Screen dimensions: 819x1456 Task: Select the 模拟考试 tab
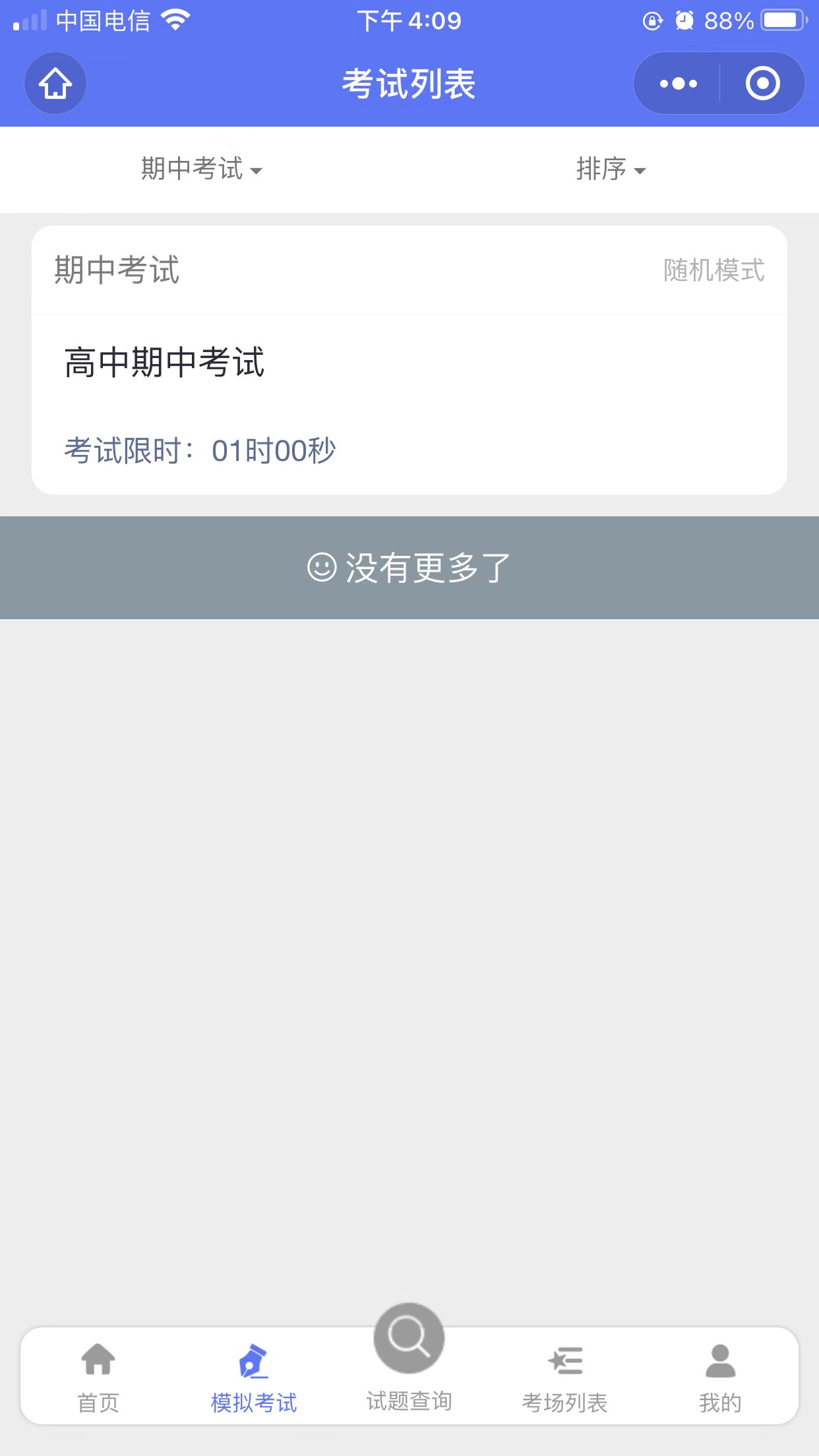(254, 1377)
